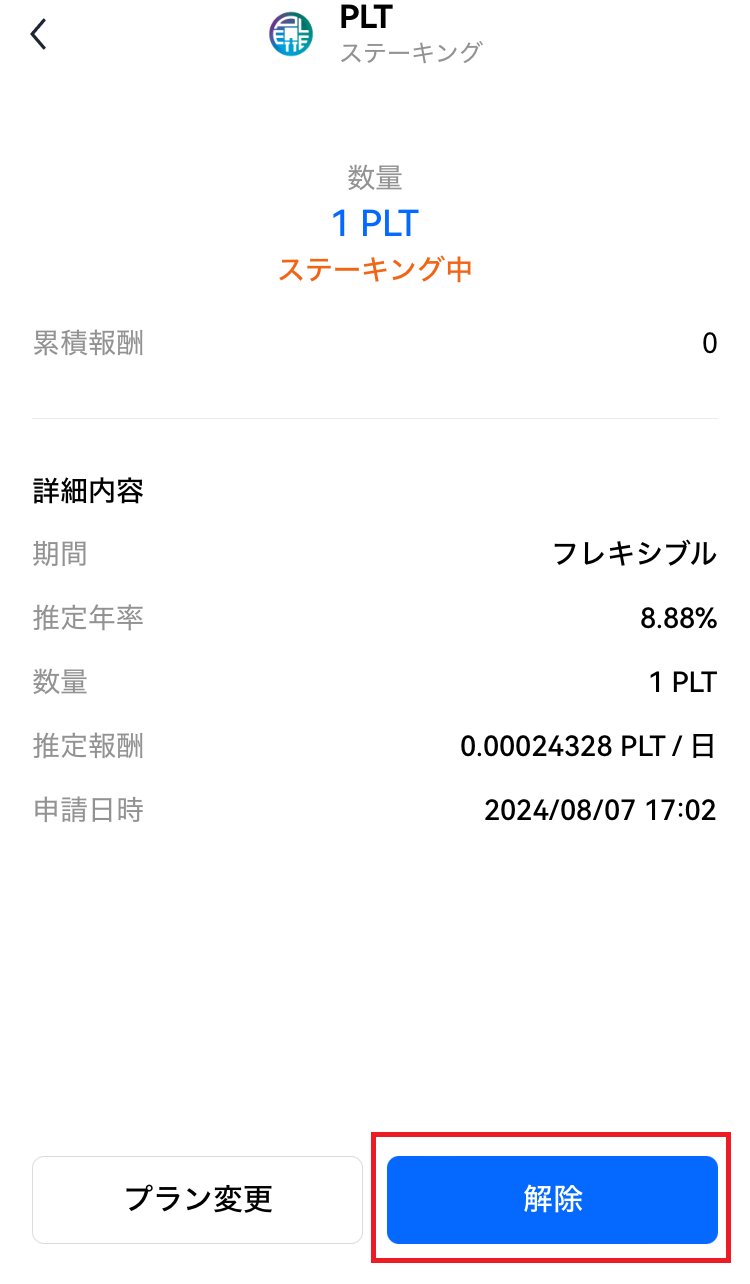Tap the blue 解除 button to unstake
The height and width of the screenshot is (1284, 750).
click(550, 1199)
